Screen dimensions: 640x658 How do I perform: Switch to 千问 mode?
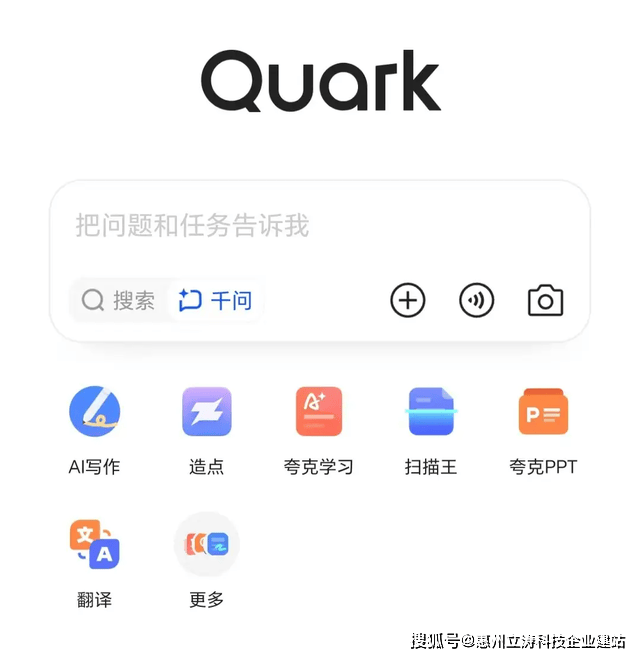point(215,300)
